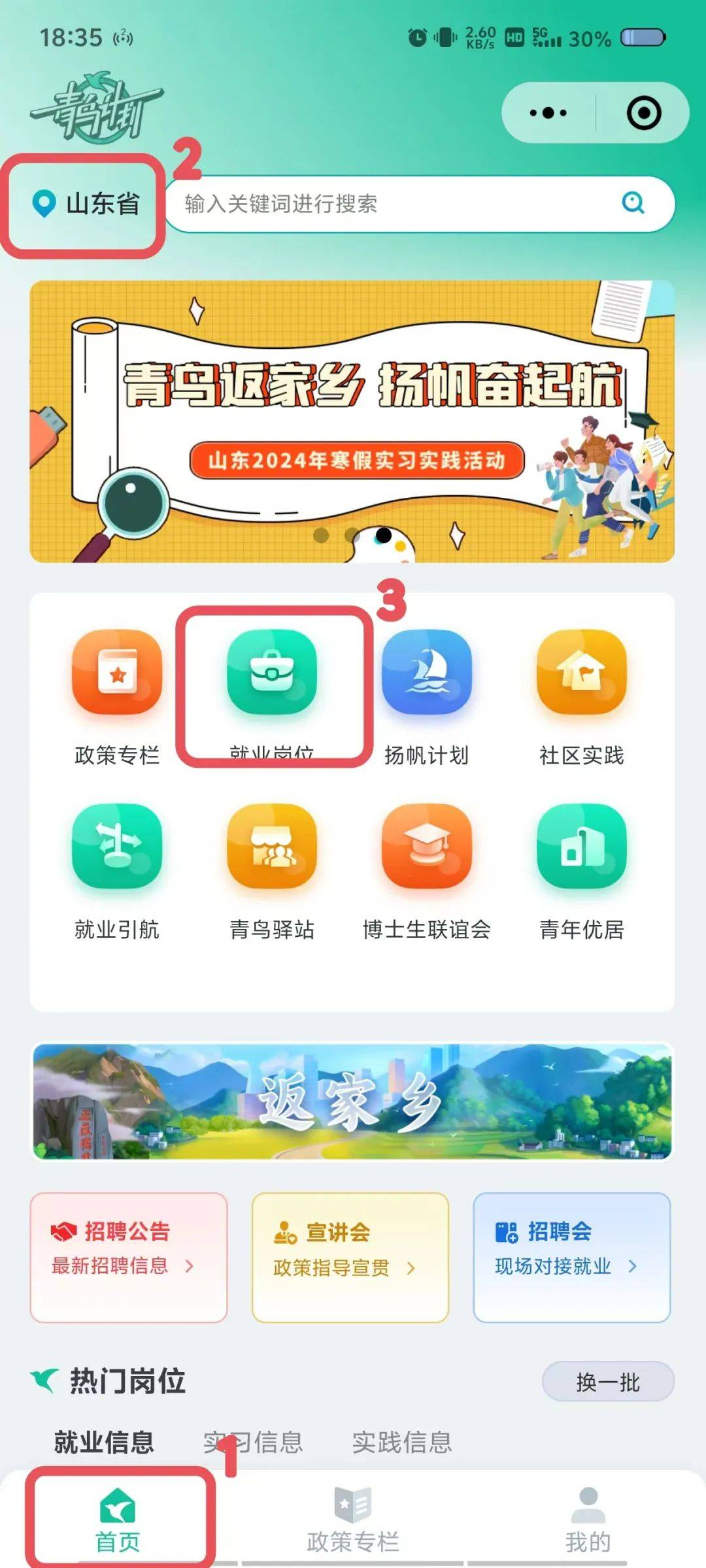Viewport: 706px width, 1568px height.
Task: Open 博士生联谊会
Action: (x=426, y=870)
